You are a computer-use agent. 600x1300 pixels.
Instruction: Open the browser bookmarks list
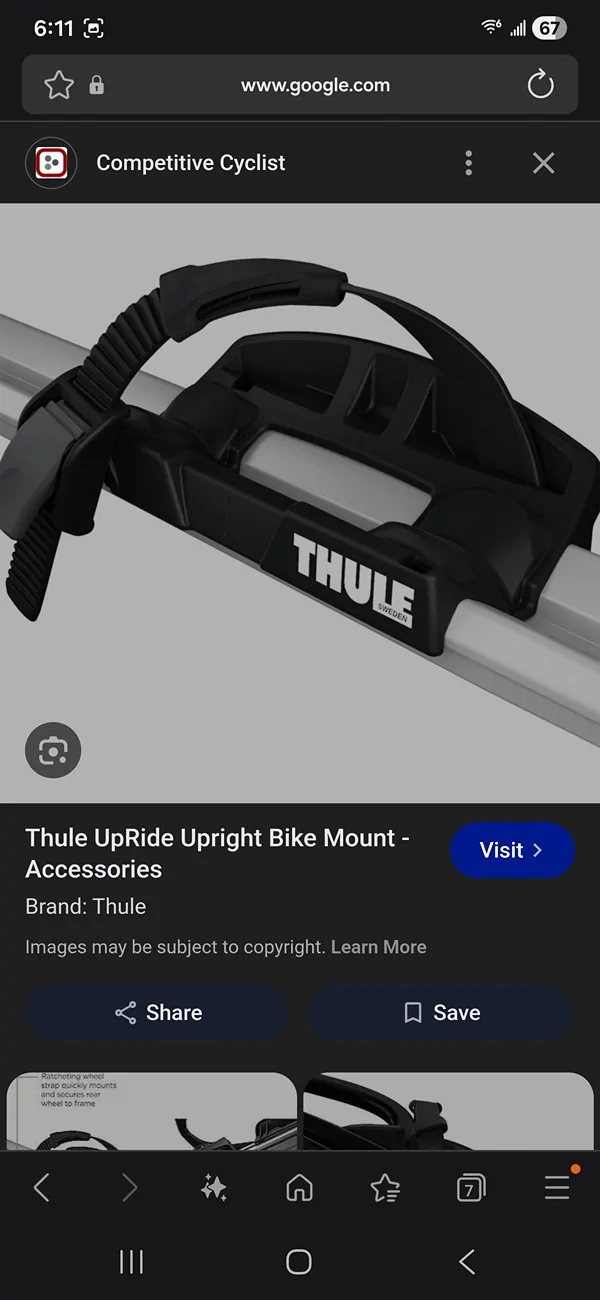point(385,1187)
